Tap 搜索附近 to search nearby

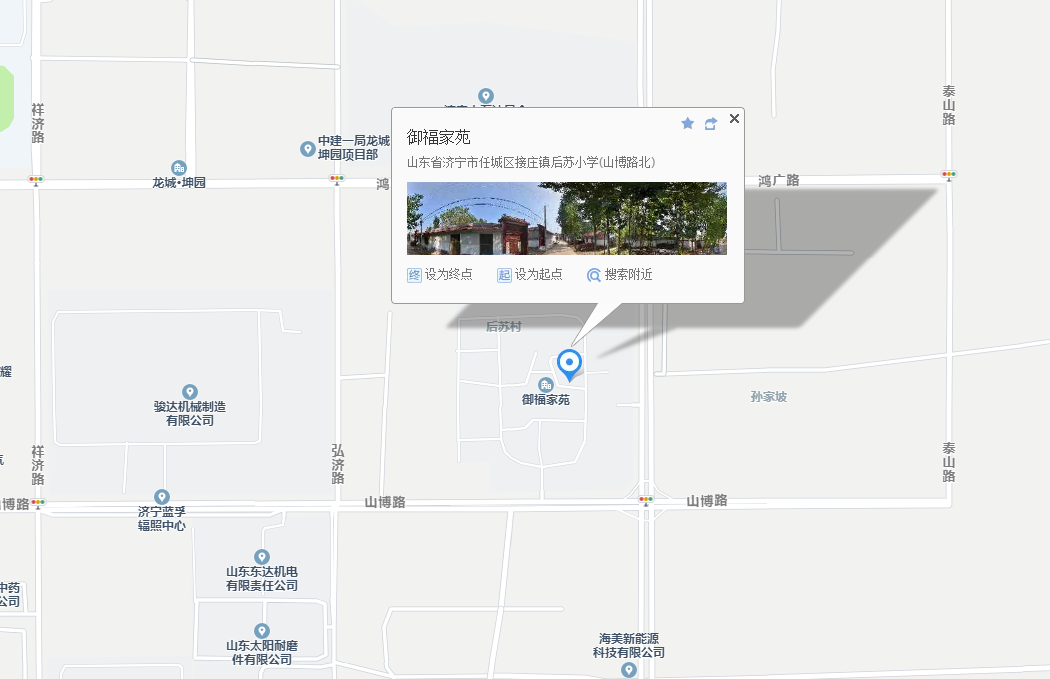click(620, 275)
